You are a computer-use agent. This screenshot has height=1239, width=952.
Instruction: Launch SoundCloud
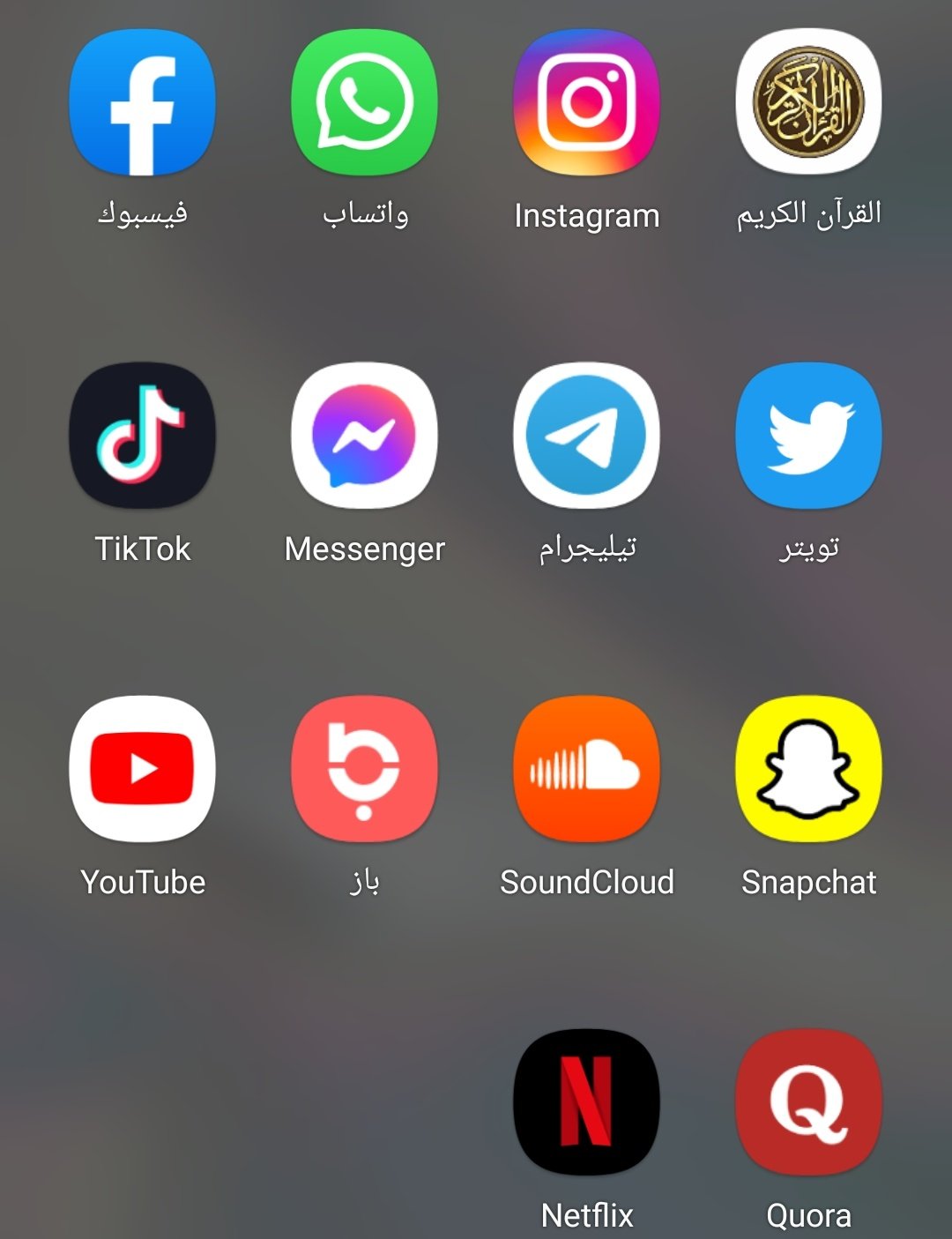click(587, 769)
